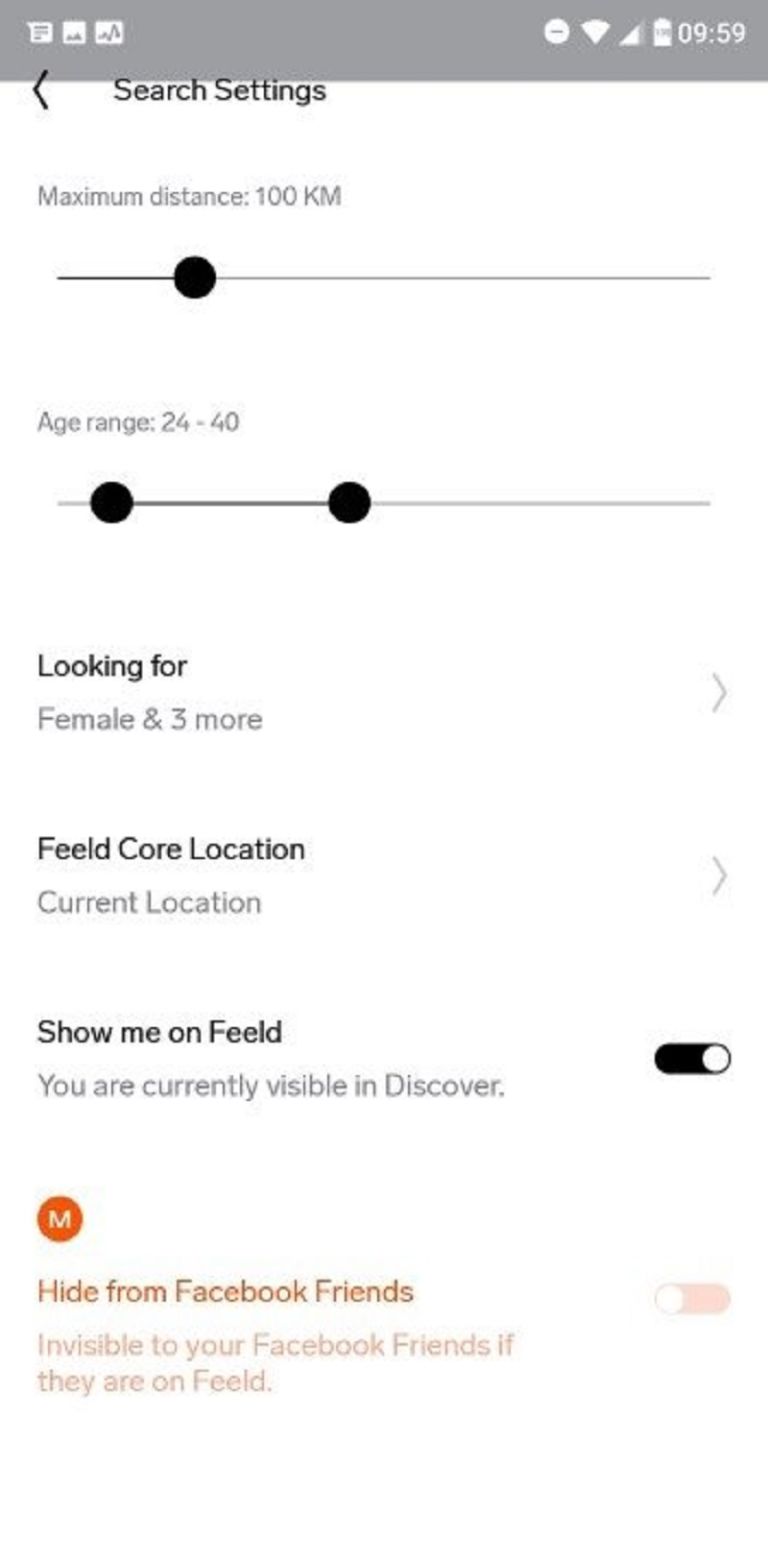The image size is (768, 1557).
Task: Disable the Show me on Feeld toggle
Action: coord(694,1057)
